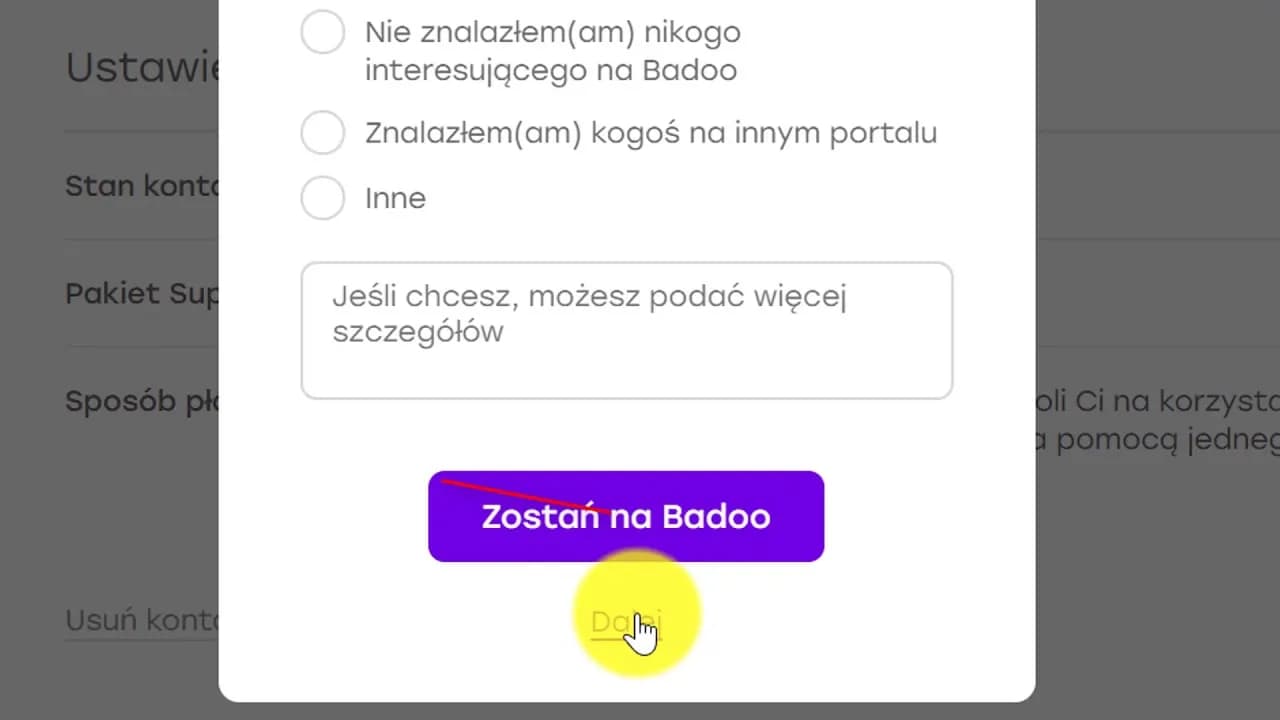Focus the "Jeśli chcesz, możesz podać więcej szczegółów" field
1280x720 pixels.
coord(626,331)
